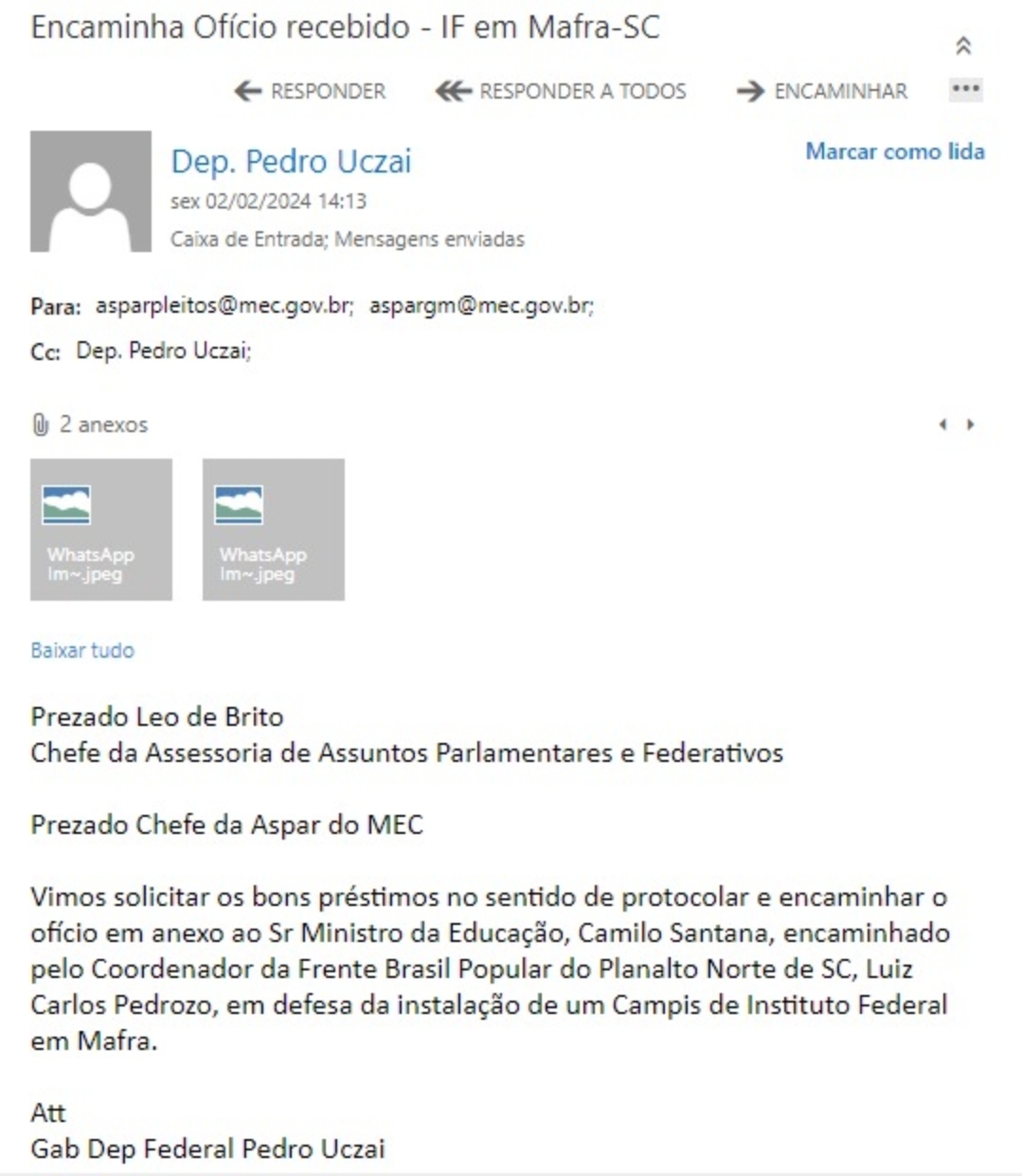This screenshot has height=1176, width=1022.
Task: Show previous attachments with the left arrow
Action: (x=941, y=425)
